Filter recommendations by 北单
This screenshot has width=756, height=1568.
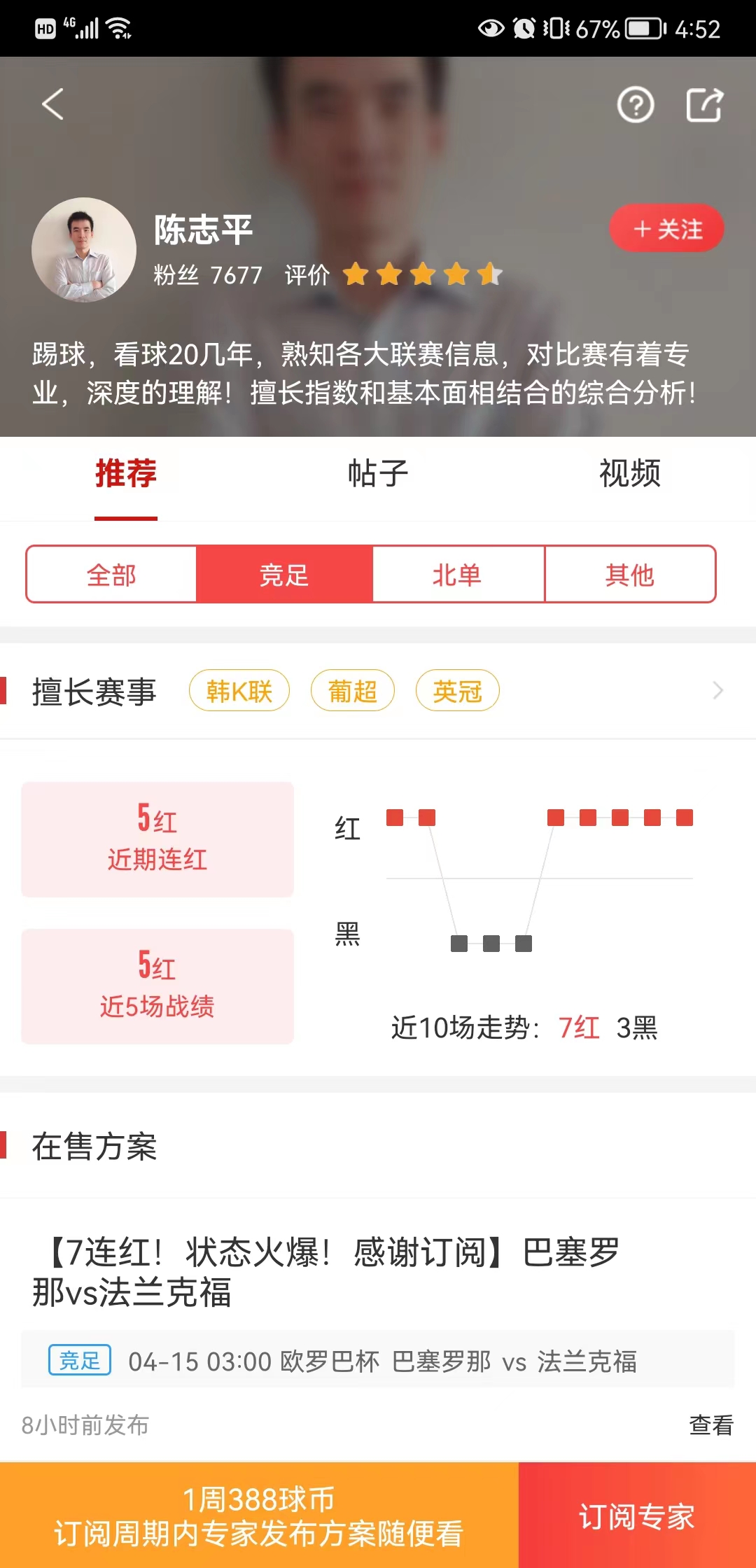point(457,575)
